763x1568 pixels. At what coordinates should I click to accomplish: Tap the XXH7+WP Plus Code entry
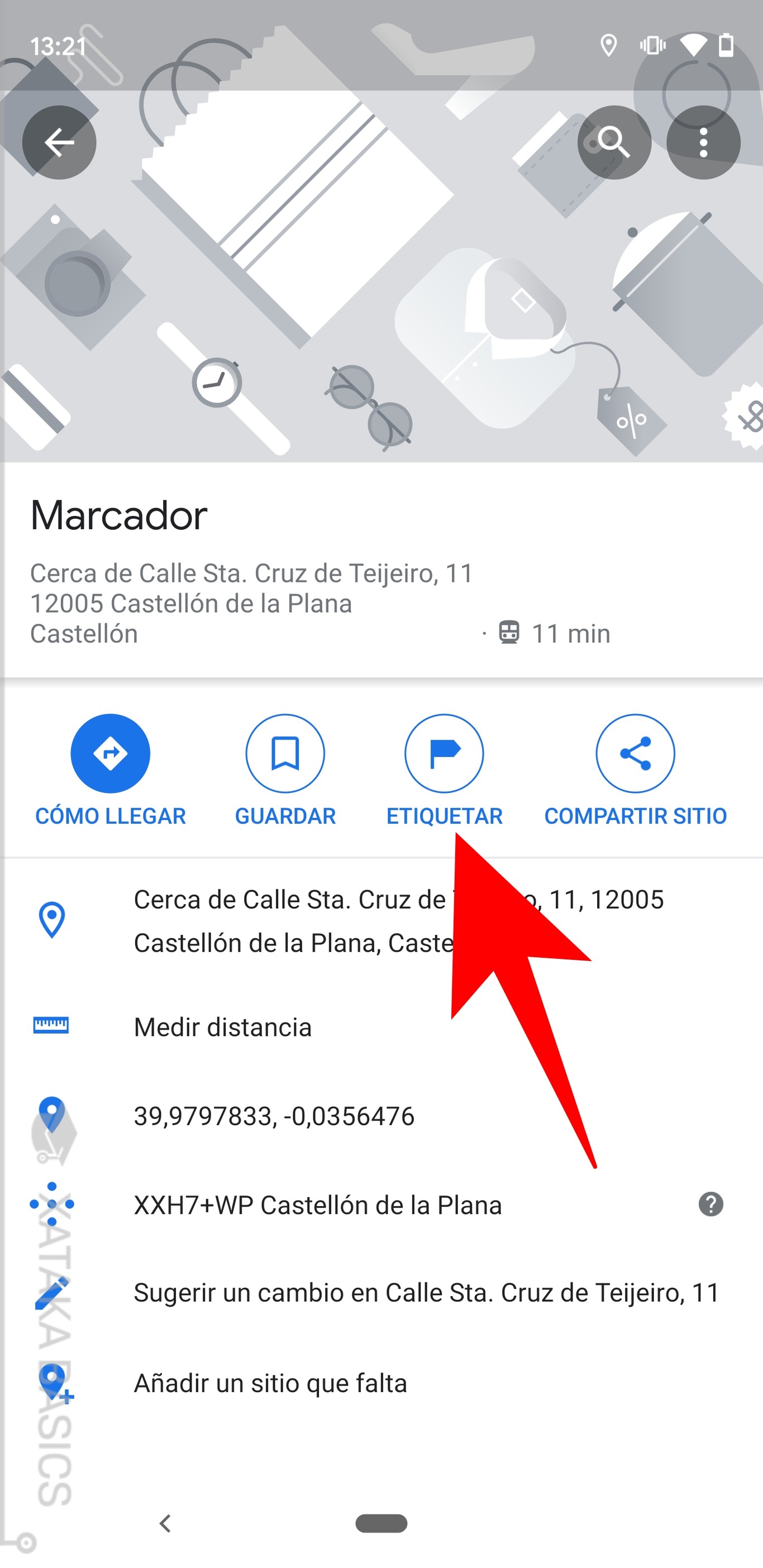click(x=317, y=1204)
